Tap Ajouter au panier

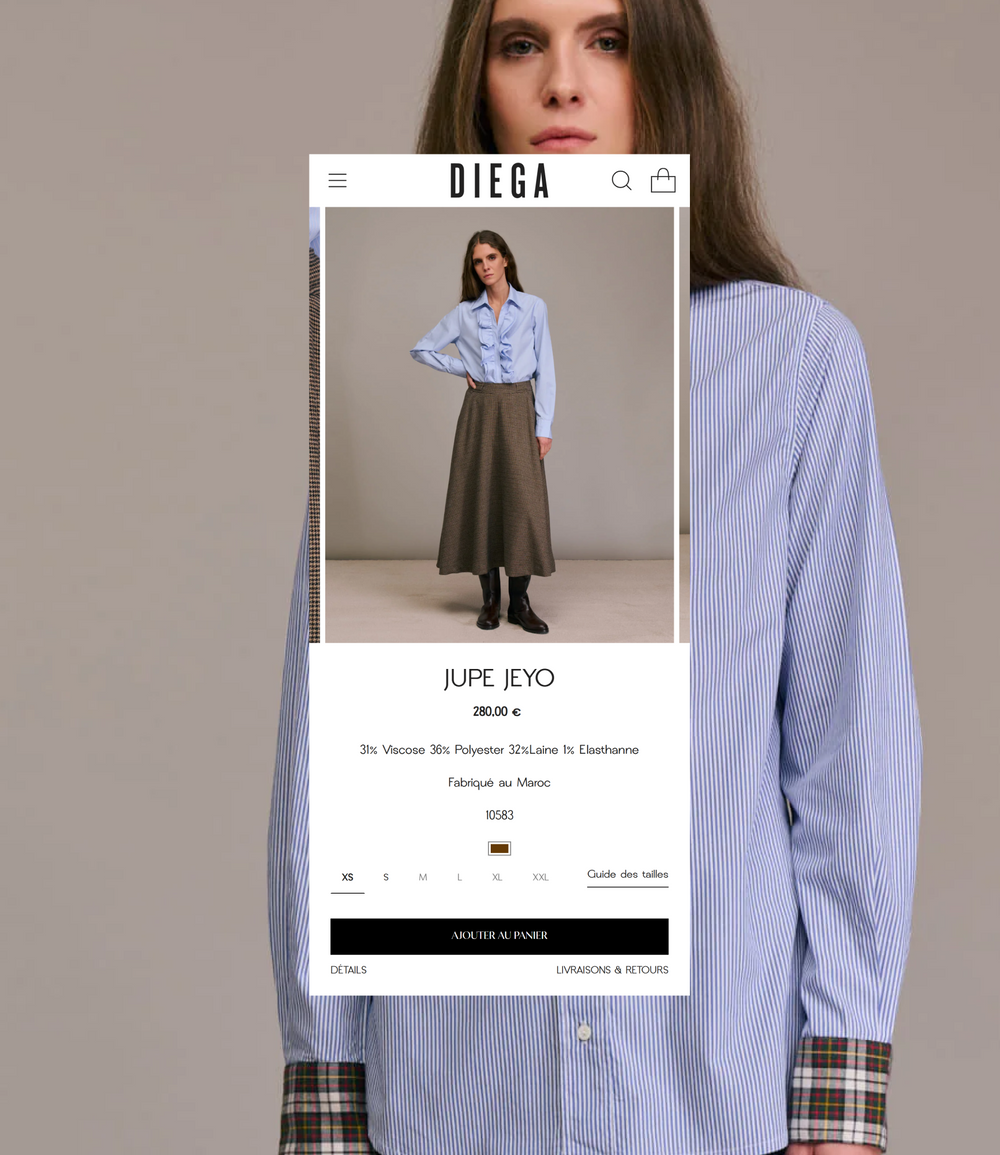[x=499, y=936]
